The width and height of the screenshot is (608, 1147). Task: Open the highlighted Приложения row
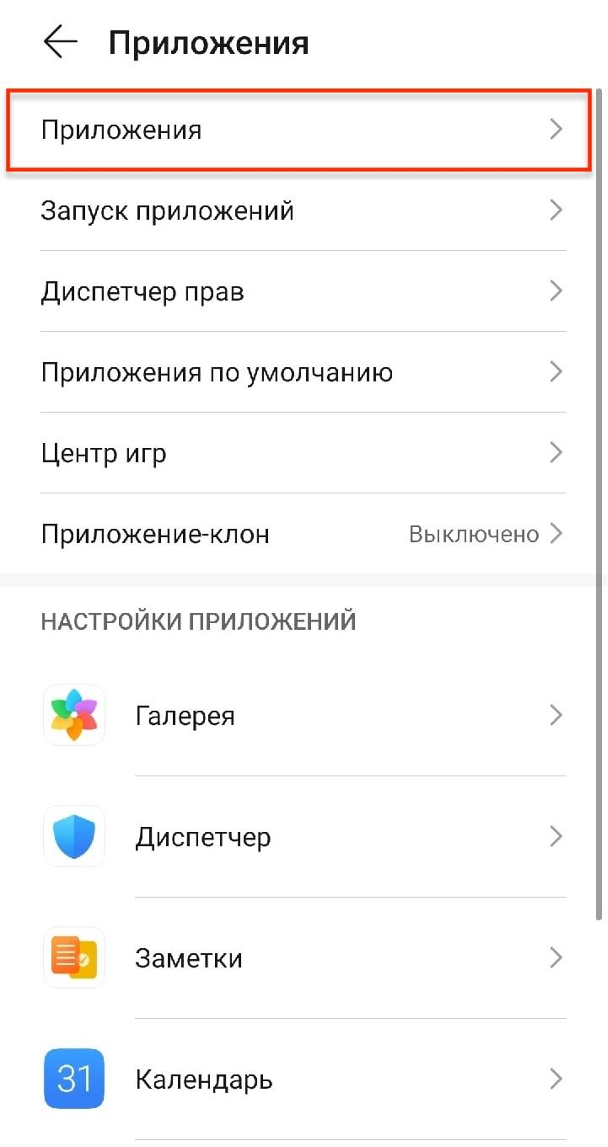(x=299, y=130)
